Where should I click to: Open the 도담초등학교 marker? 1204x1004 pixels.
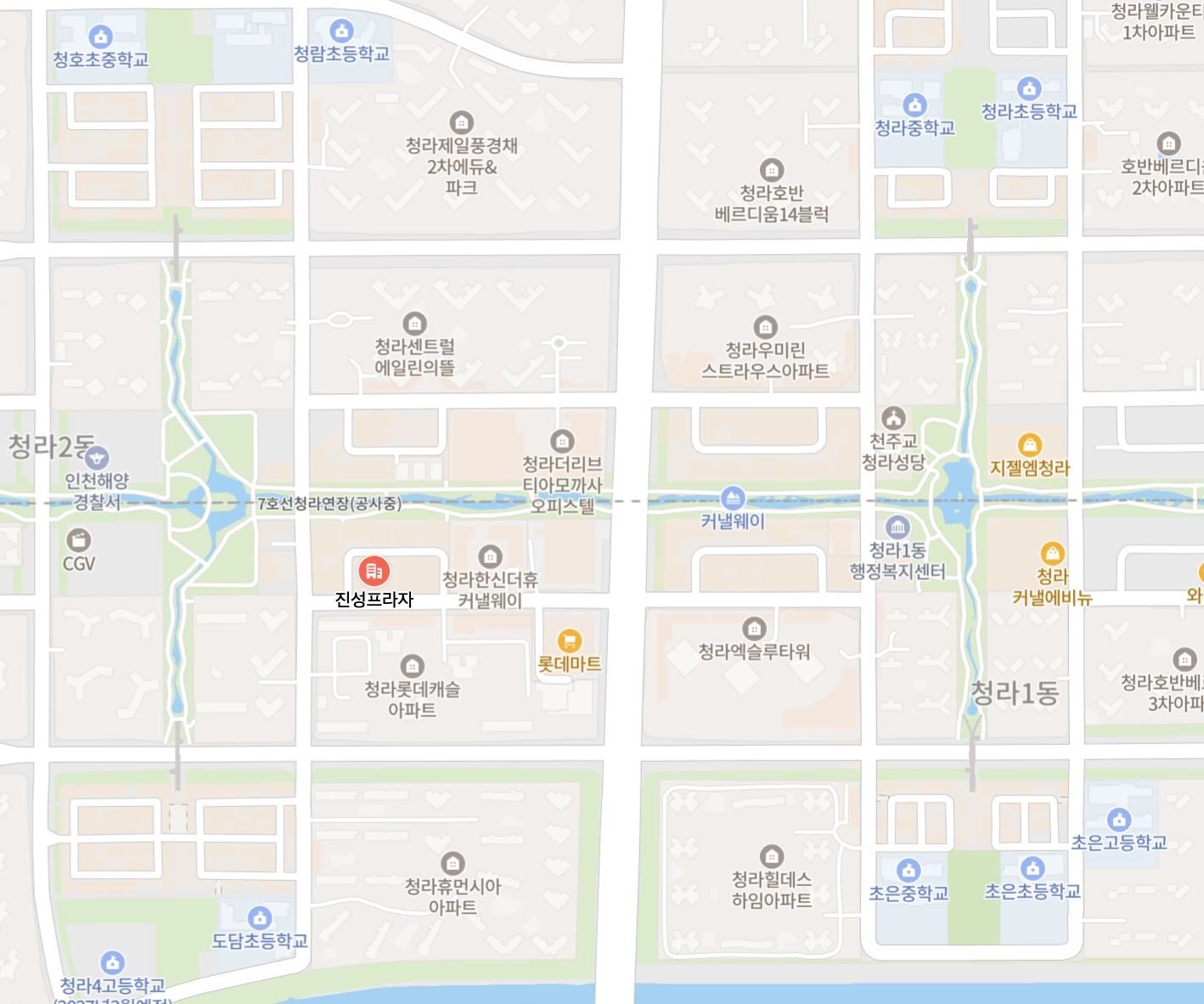(x=260, y=918)
